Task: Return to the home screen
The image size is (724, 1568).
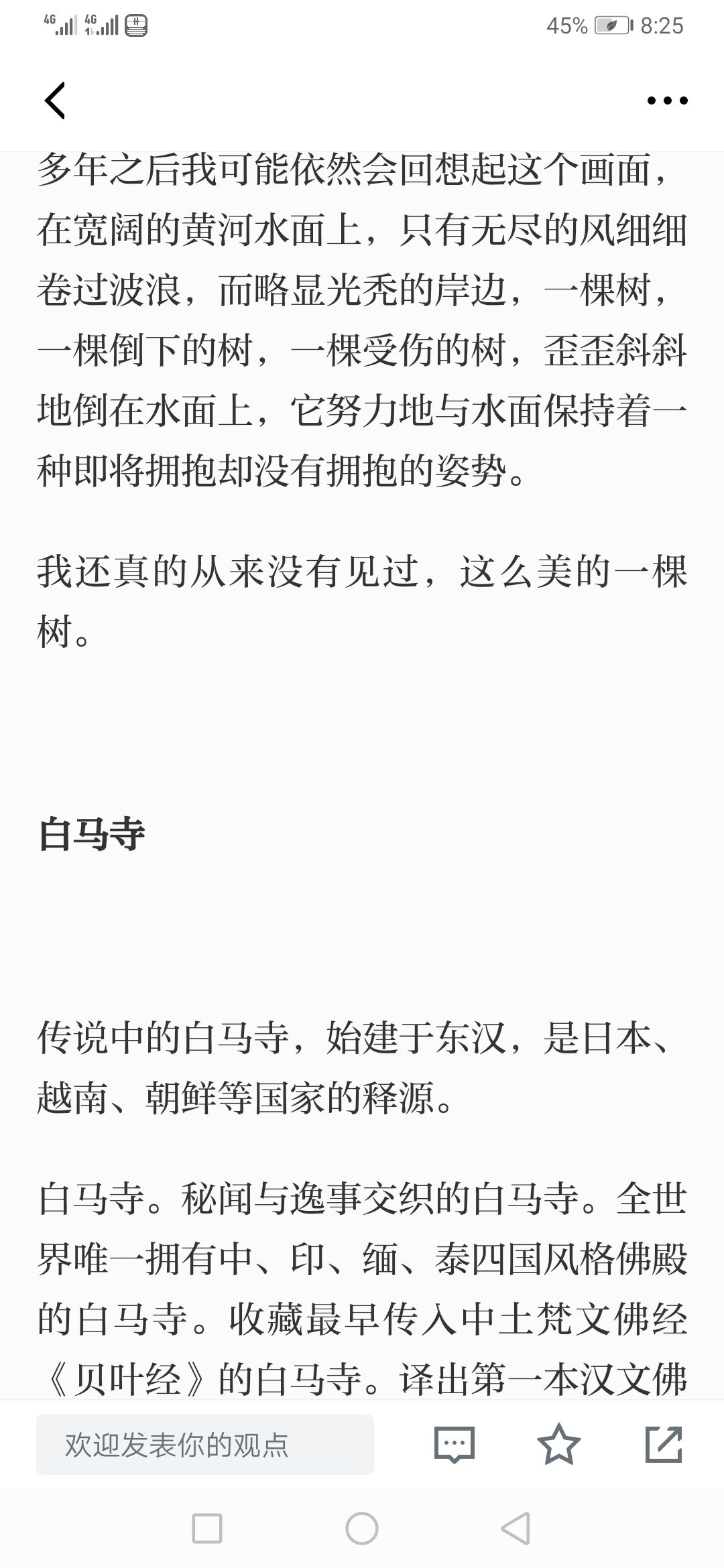Action: tap(362, 1528)
